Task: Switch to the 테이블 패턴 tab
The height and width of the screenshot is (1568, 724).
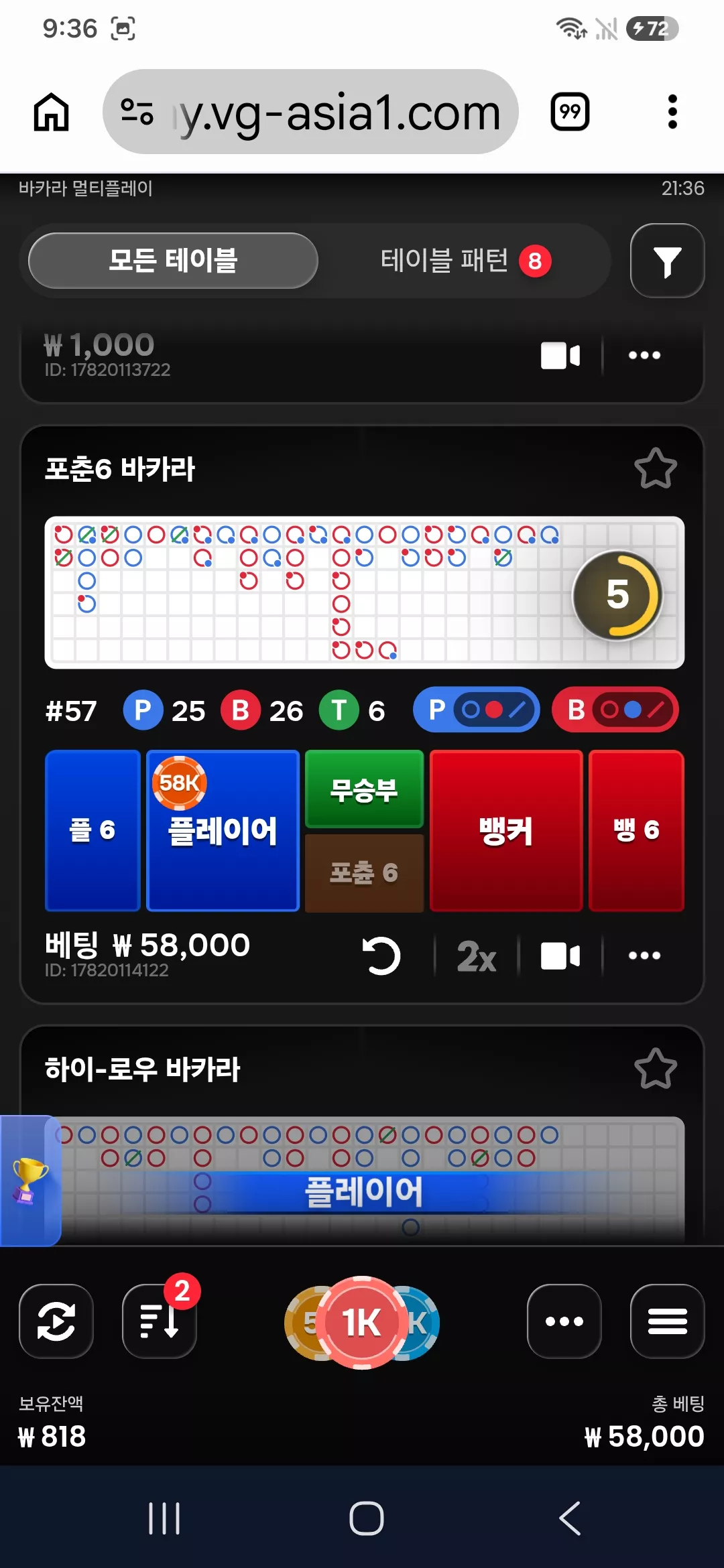Action: 465,261
